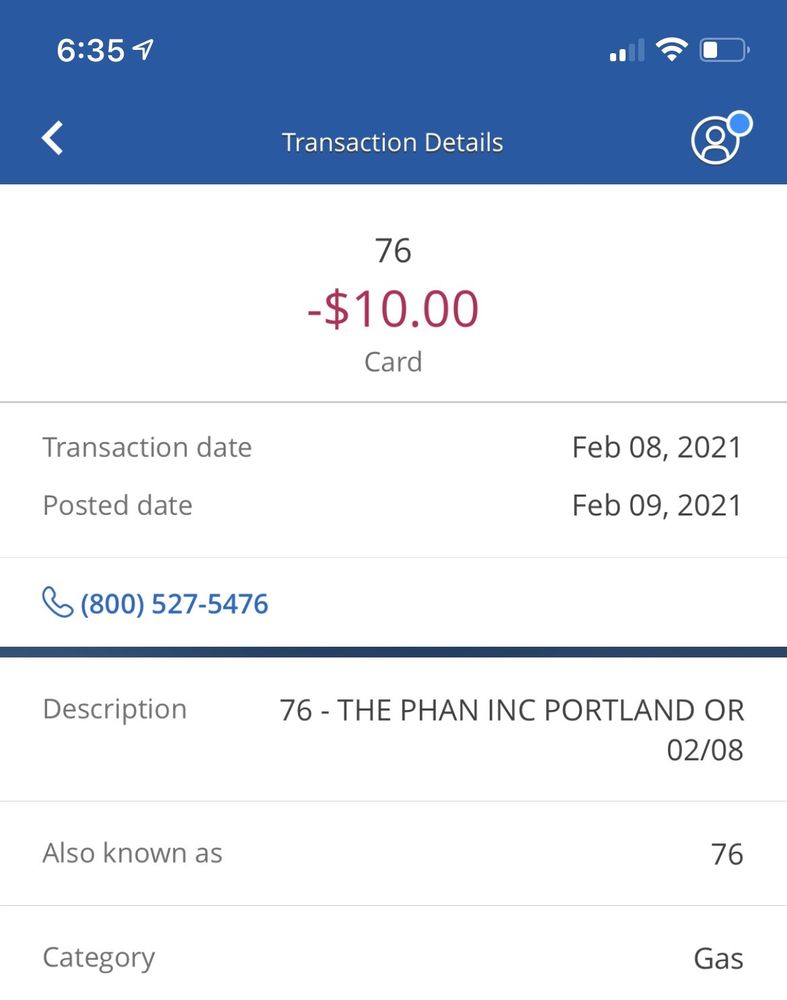Expand the Transaction date row
Viewport: 787px width, 1000px height.
[x=393, y=447]
